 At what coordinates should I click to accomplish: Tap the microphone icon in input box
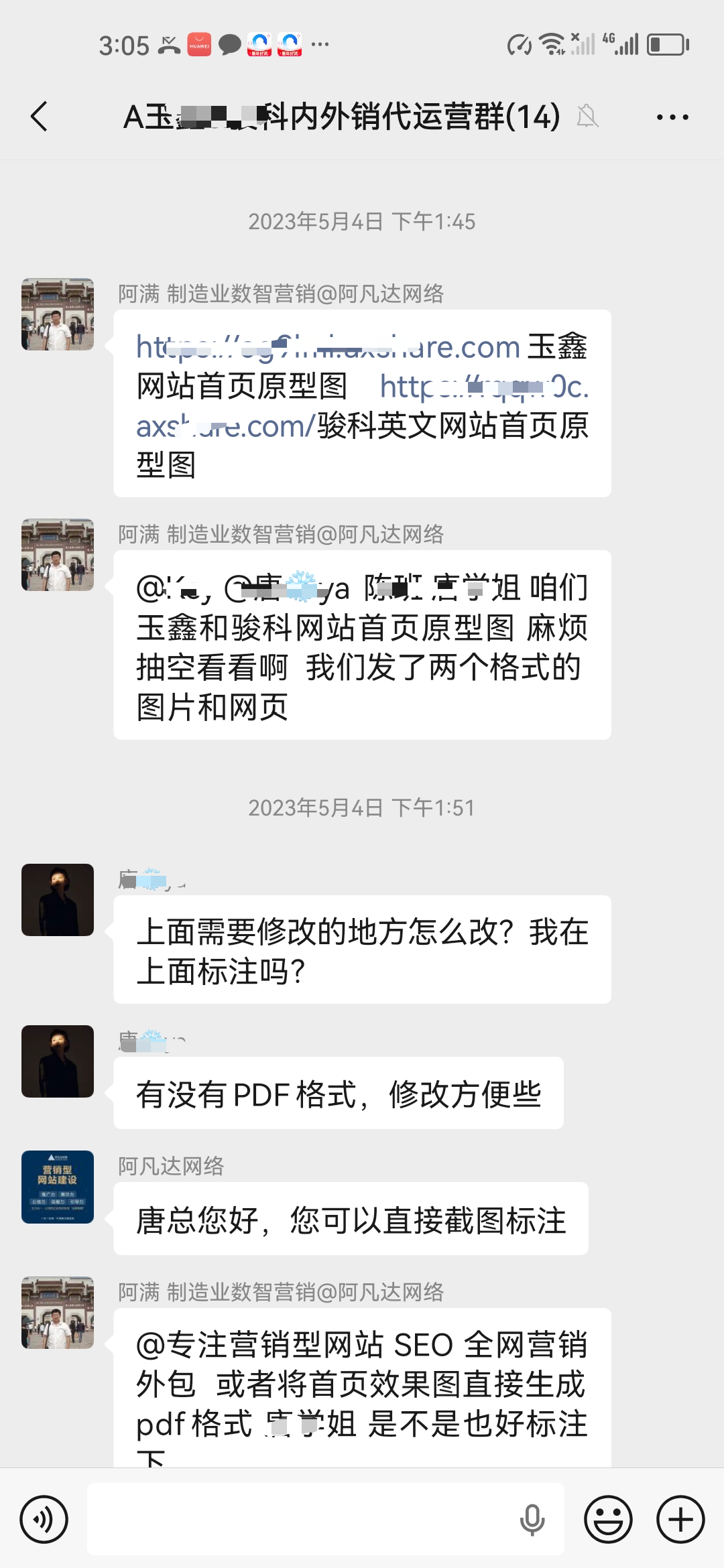532,1519
